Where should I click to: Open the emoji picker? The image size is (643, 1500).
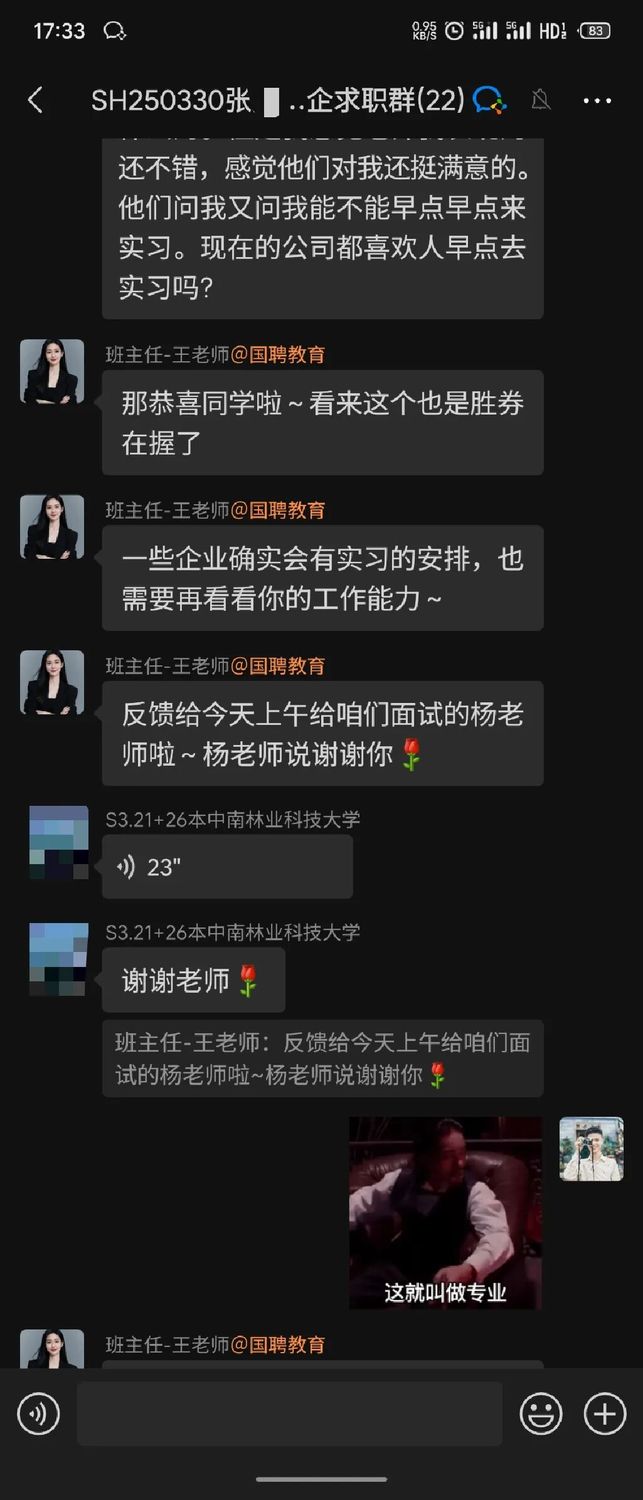pos(540,1414)
